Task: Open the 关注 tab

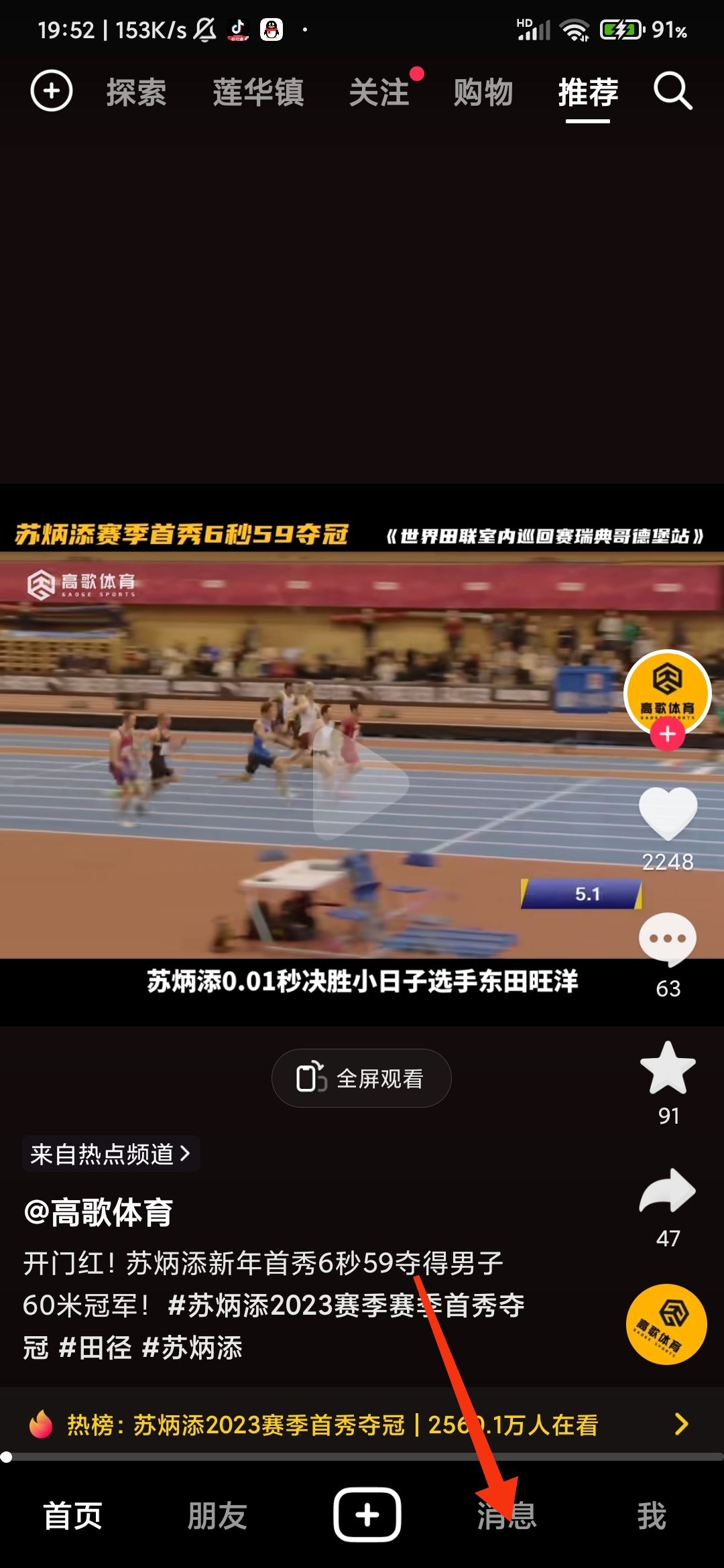Action: [379, 92]
